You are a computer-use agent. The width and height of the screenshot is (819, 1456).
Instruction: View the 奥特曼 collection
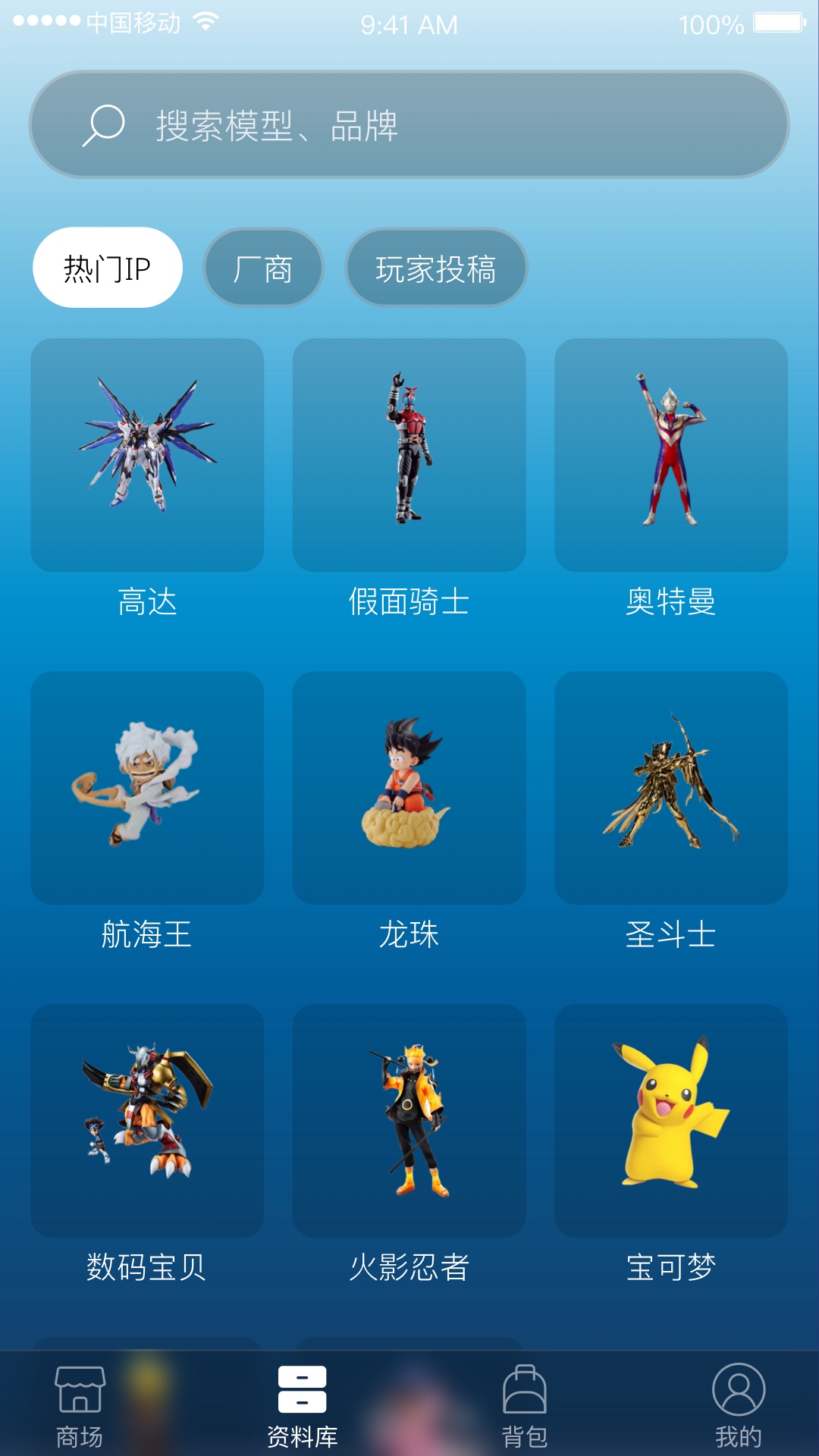[671, 455]
